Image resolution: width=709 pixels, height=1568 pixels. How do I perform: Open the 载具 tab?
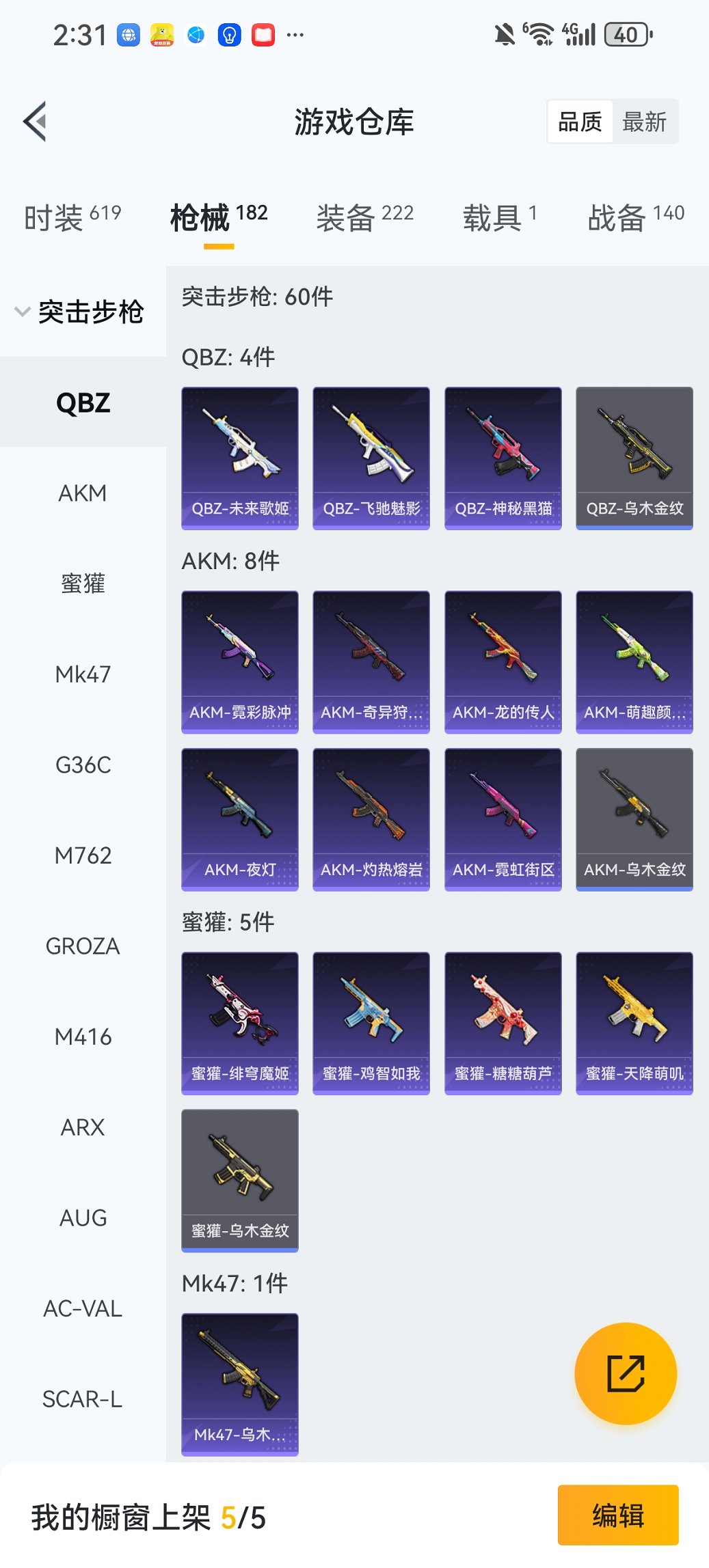pos(499,217)
